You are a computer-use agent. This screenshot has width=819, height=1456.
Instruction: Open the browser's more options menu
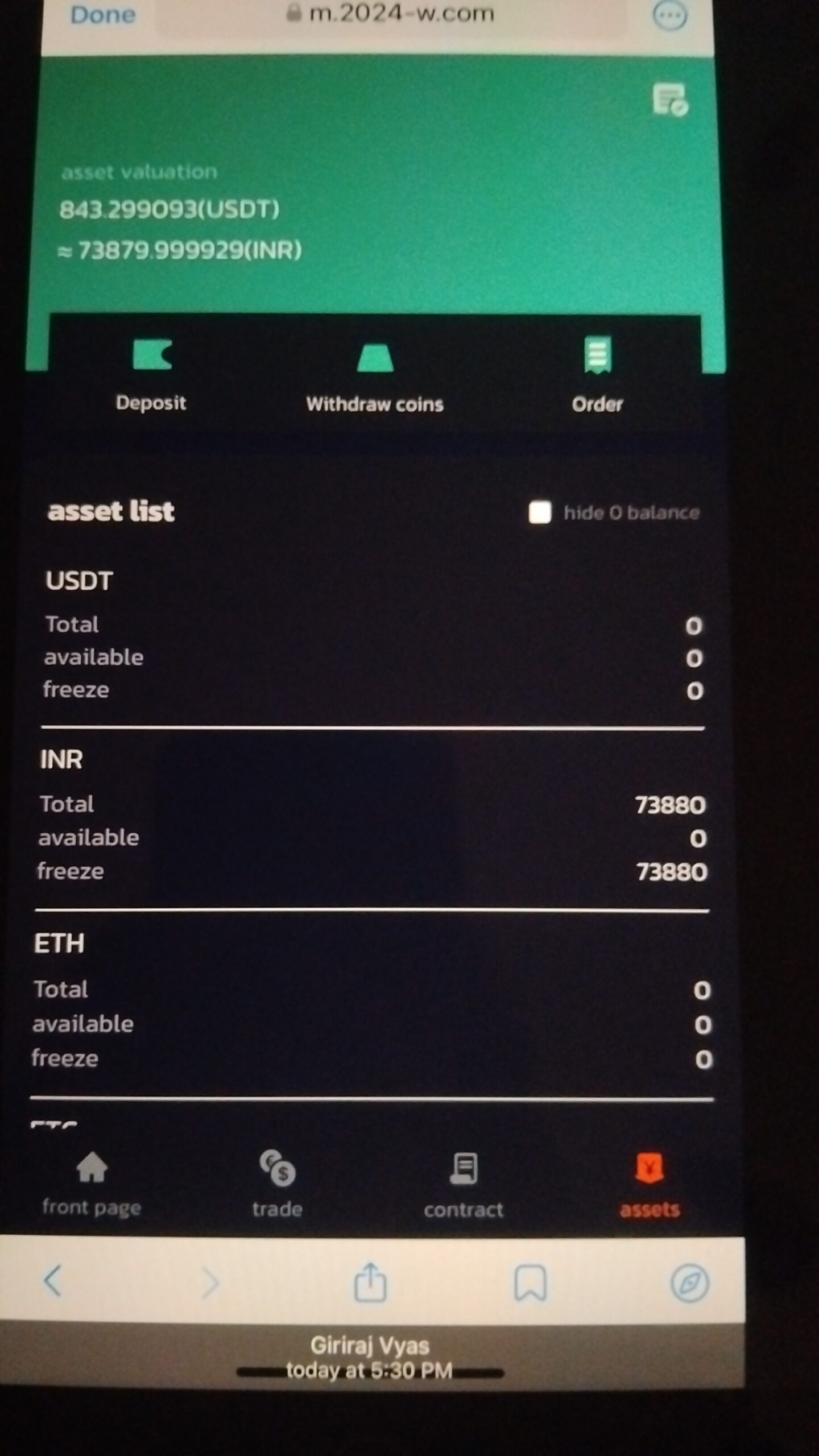(x=669, y=15)
